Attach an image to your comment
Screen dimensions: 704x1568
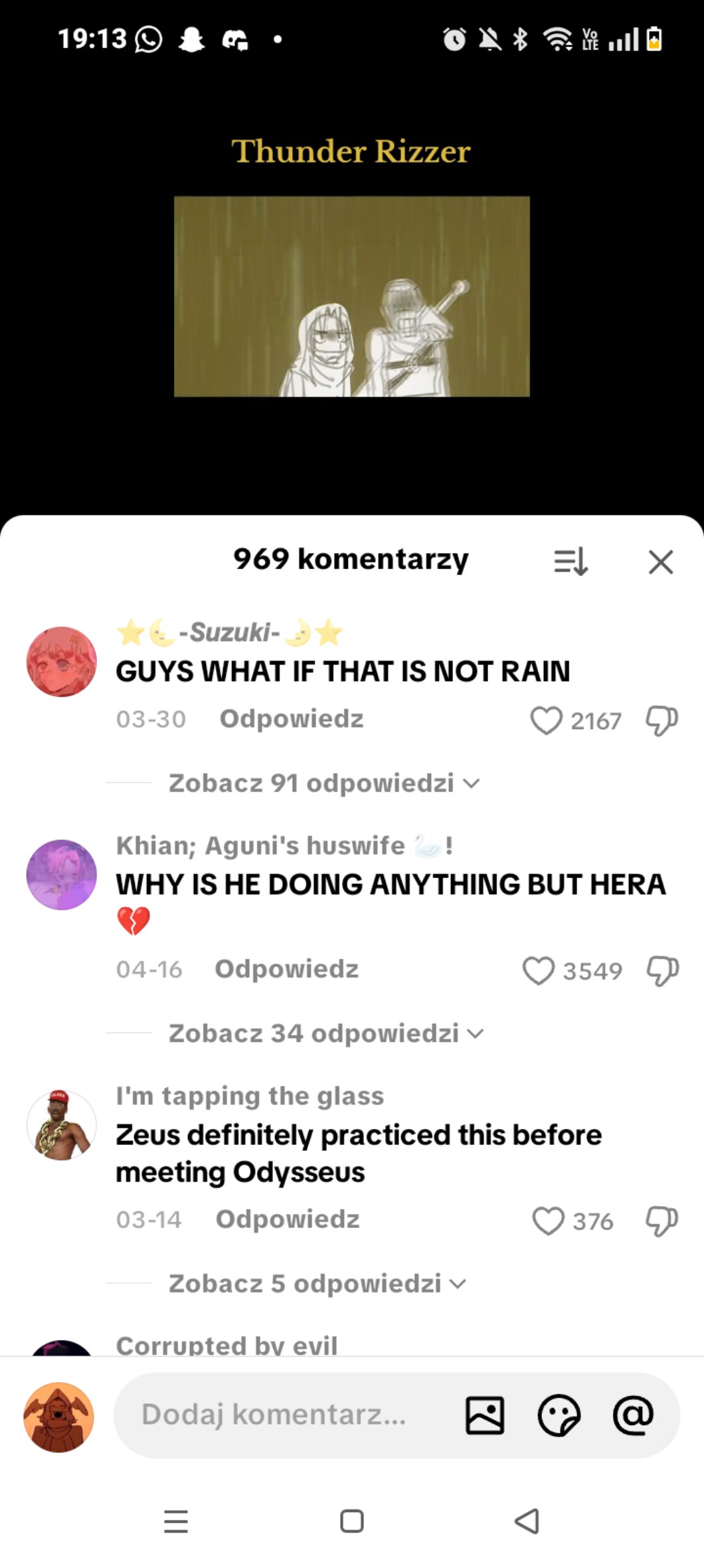pos(485,1415)
